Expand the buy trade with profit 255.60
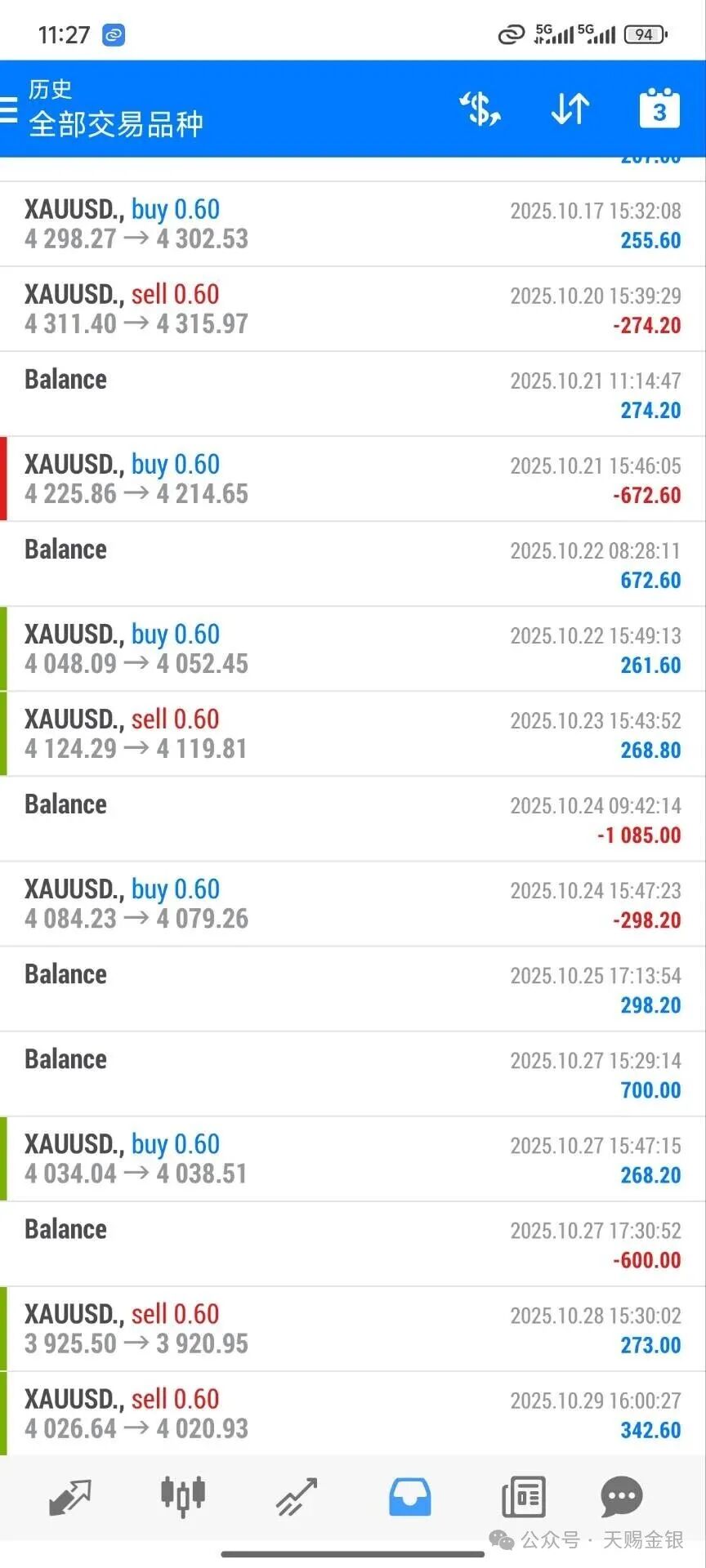 pos(353,225)
